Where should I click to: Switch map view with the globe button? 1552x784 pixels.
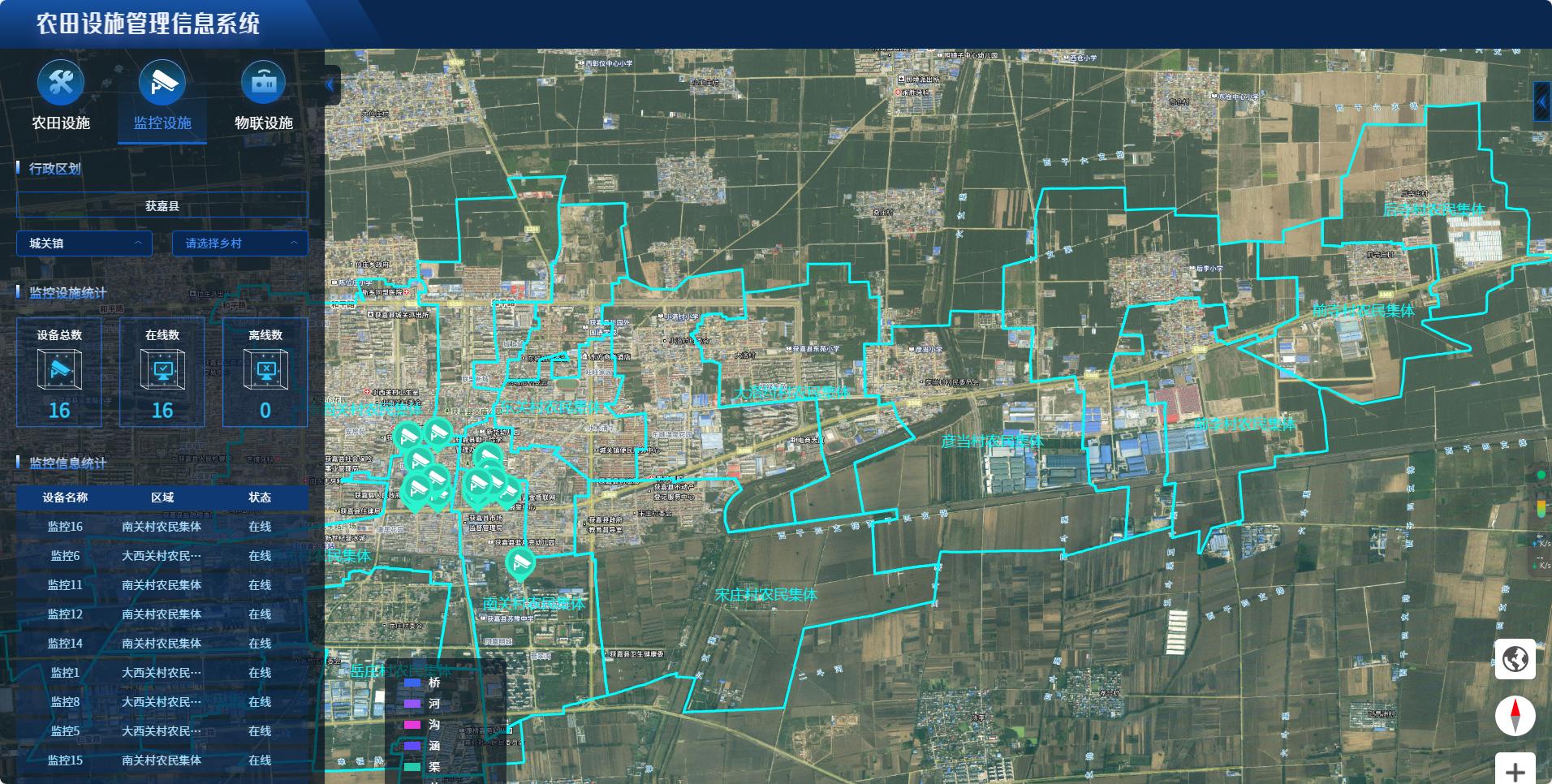click(x=1515, y=659)
